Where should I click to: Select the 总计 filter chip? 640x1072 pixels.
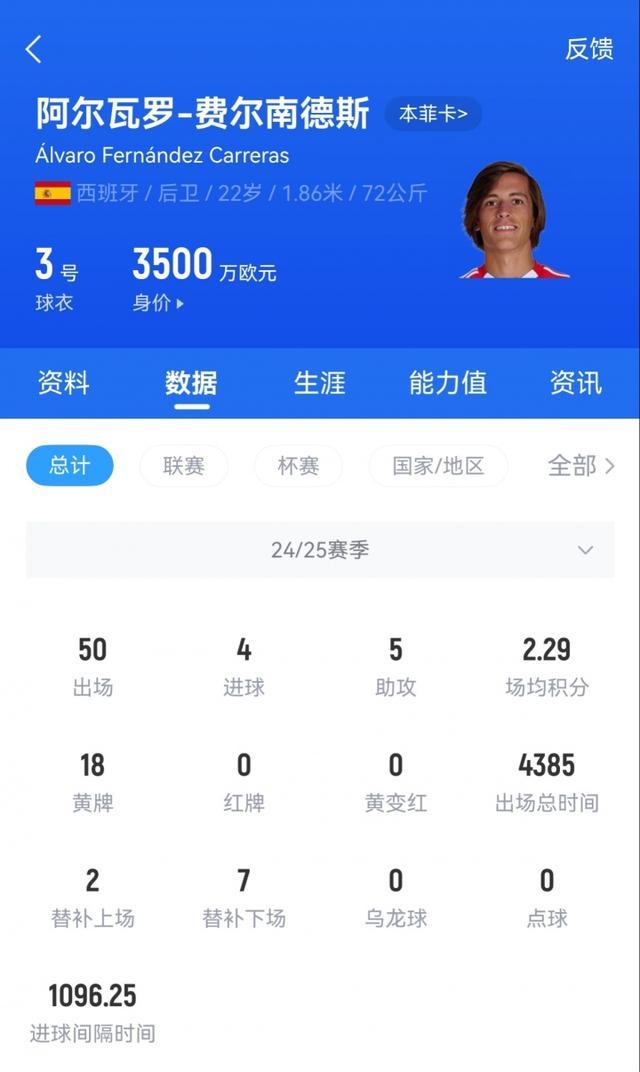[70, 466]
